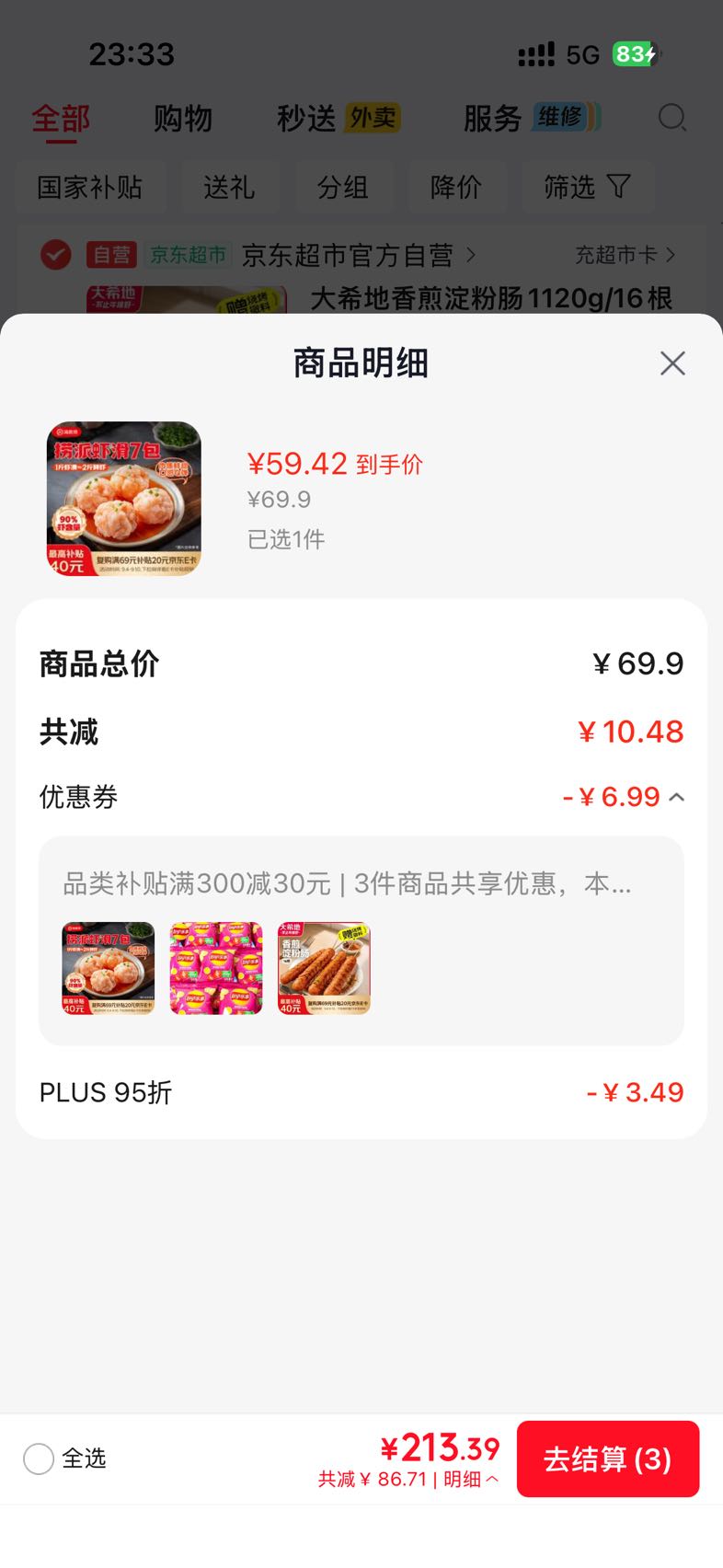Open the Lay's chips thumbnail in coupon box
The height and width of the screenshot is (1568, 723).
[216, 968]
